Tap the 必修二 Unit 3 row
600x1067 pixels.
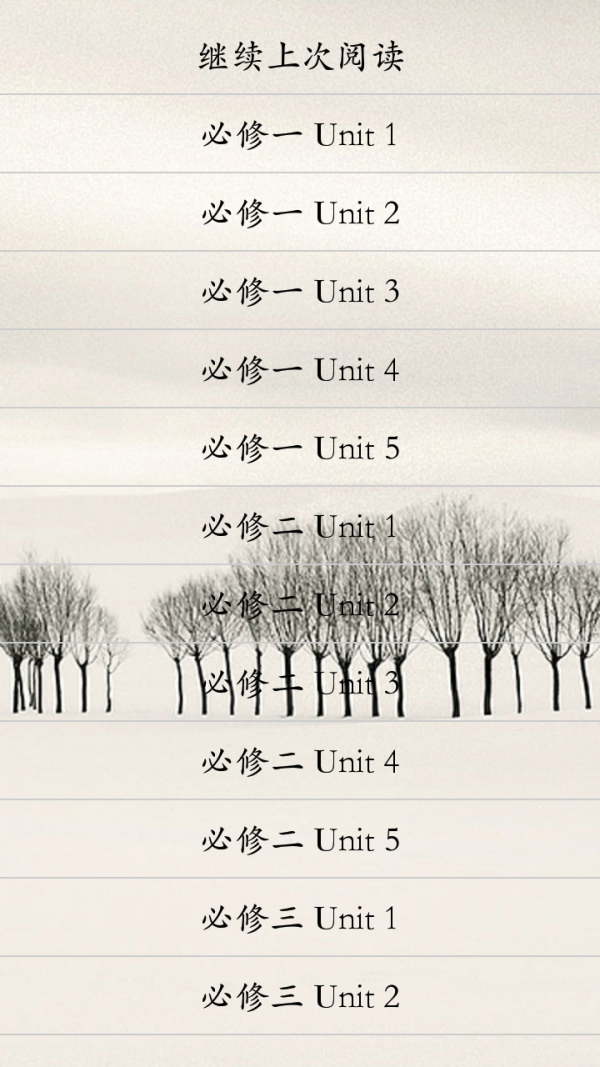[300, 684]
